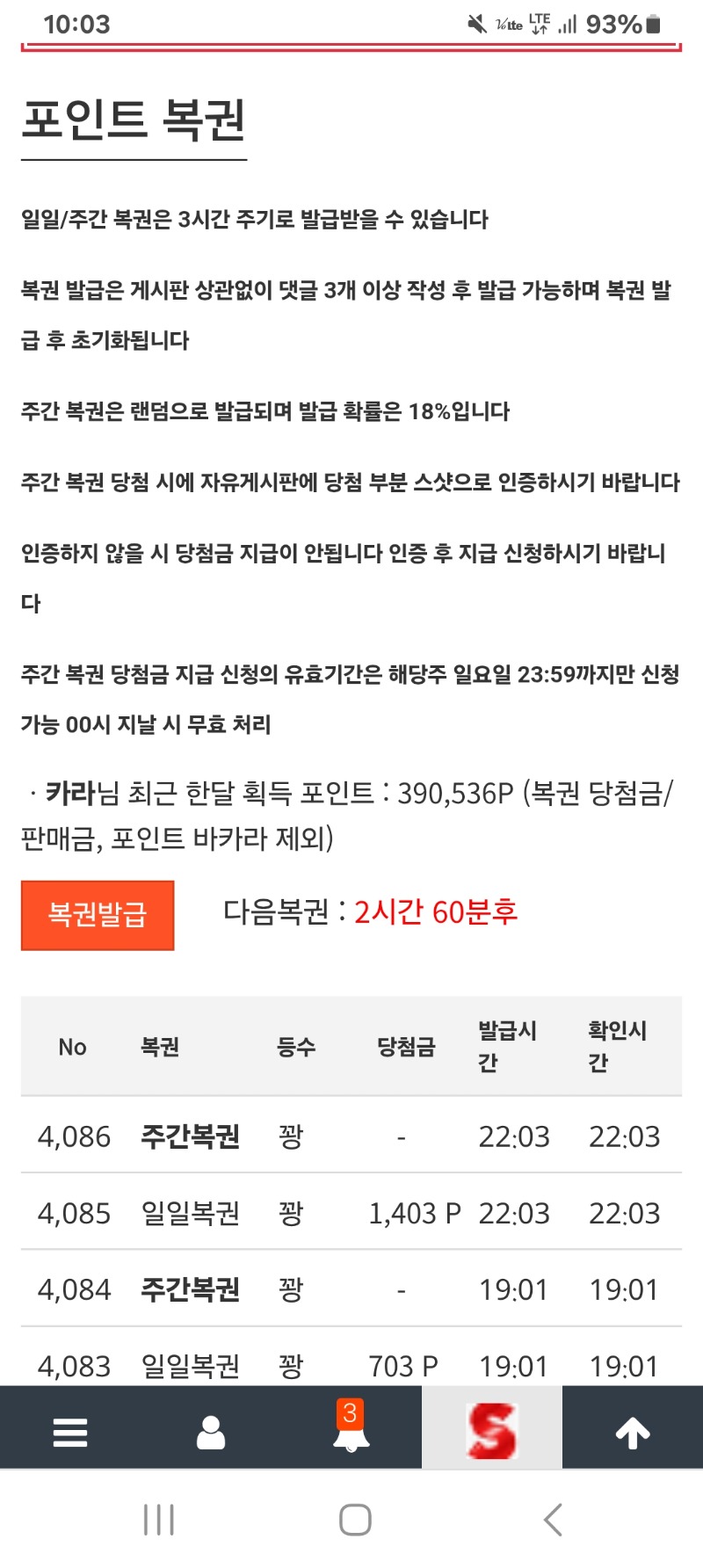Go back with system back button

[x=552, y=1520]
